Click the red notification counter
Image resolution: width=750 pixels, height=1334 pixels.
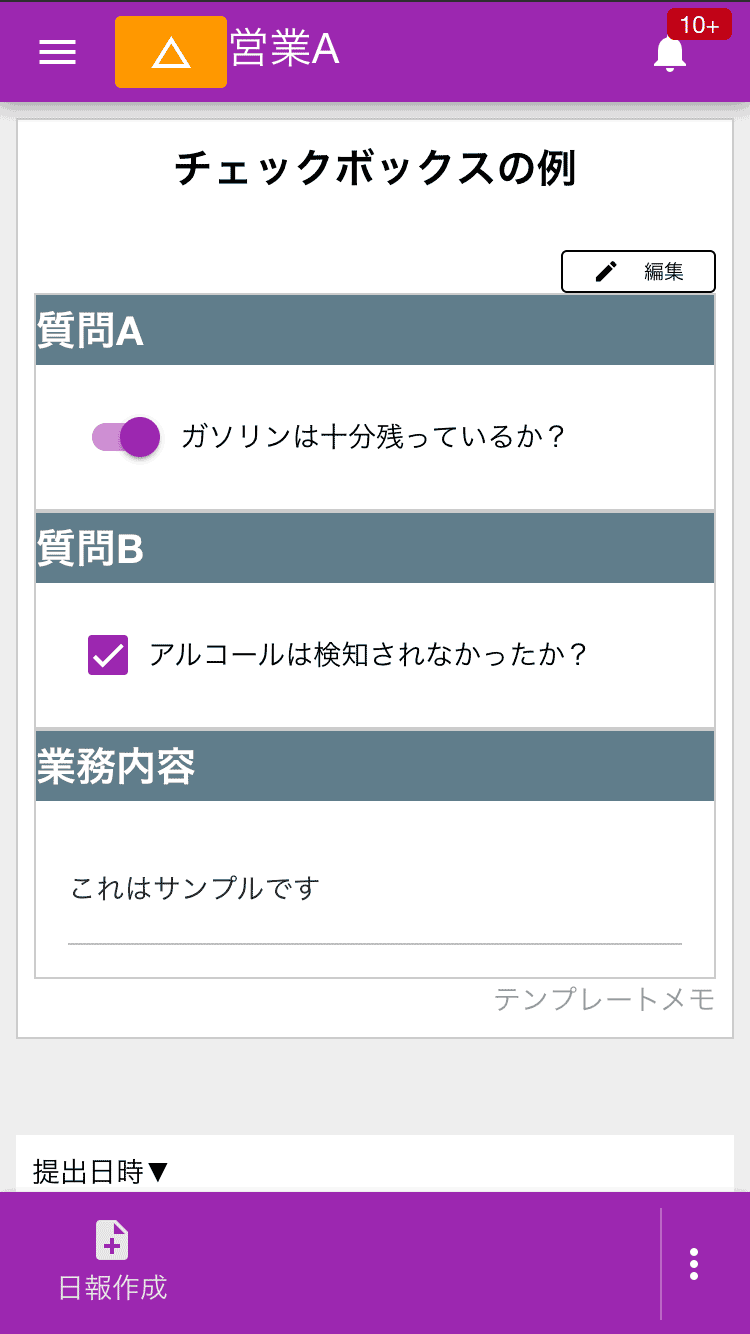point(700,24)
